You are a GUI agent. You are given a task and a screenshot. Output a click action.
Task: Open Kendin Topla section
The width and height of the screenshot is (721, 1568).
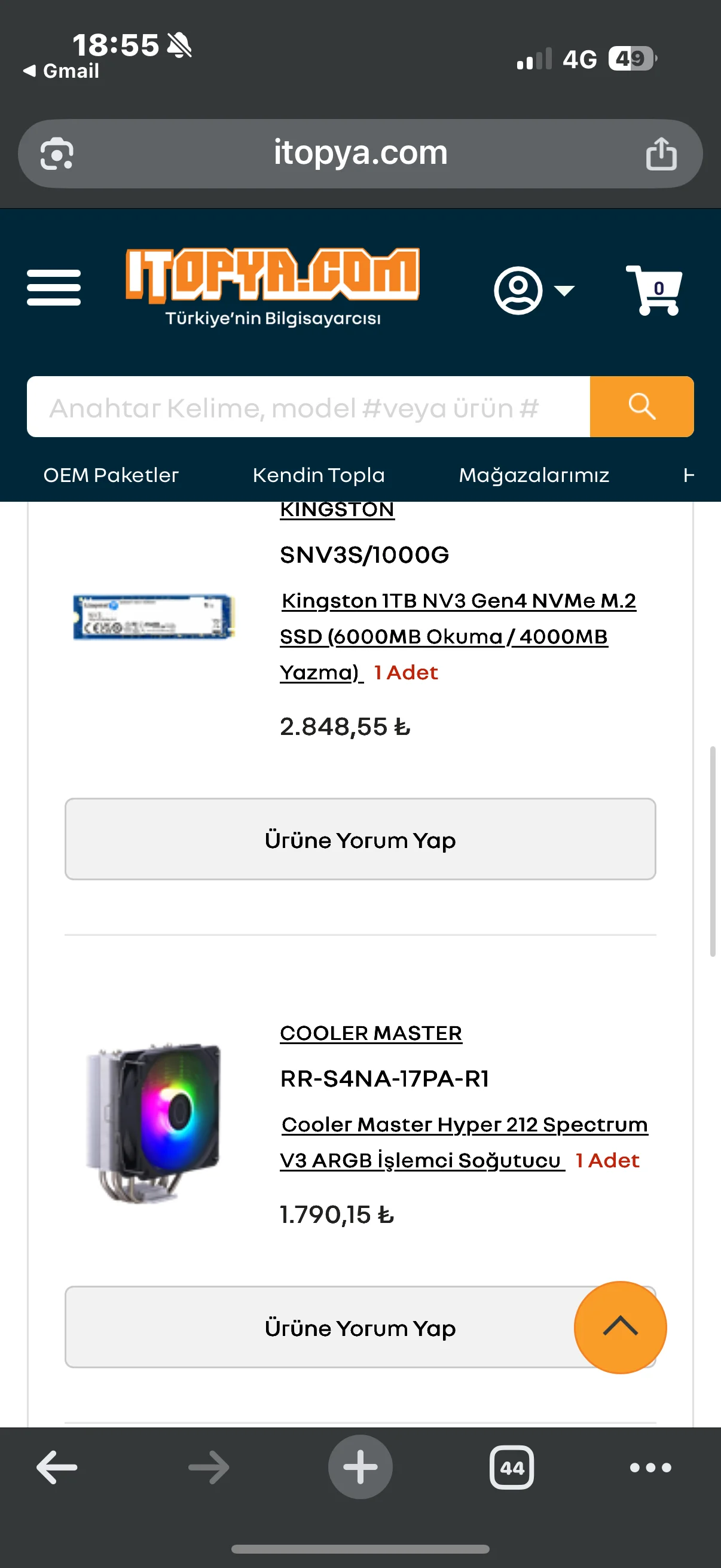point(318,475)
